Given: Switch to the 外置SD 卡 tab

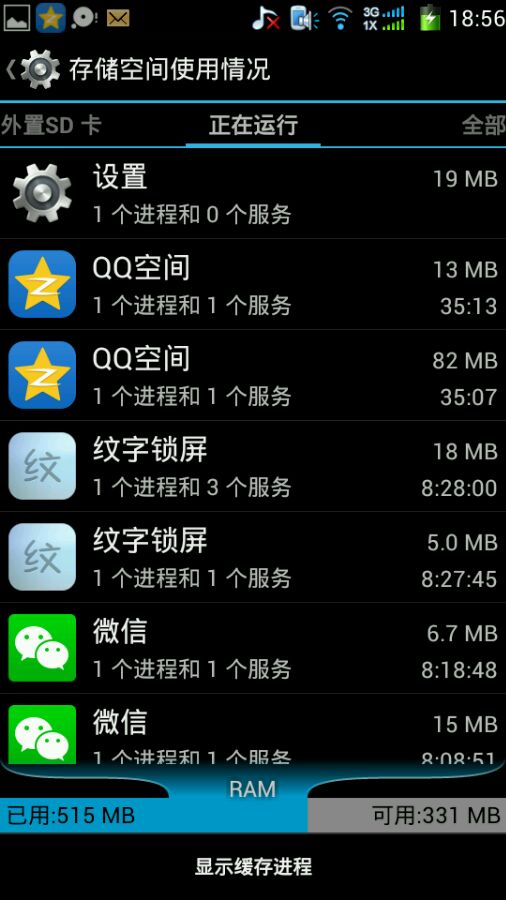Looking at the screenshot, I should click(51, 125).
